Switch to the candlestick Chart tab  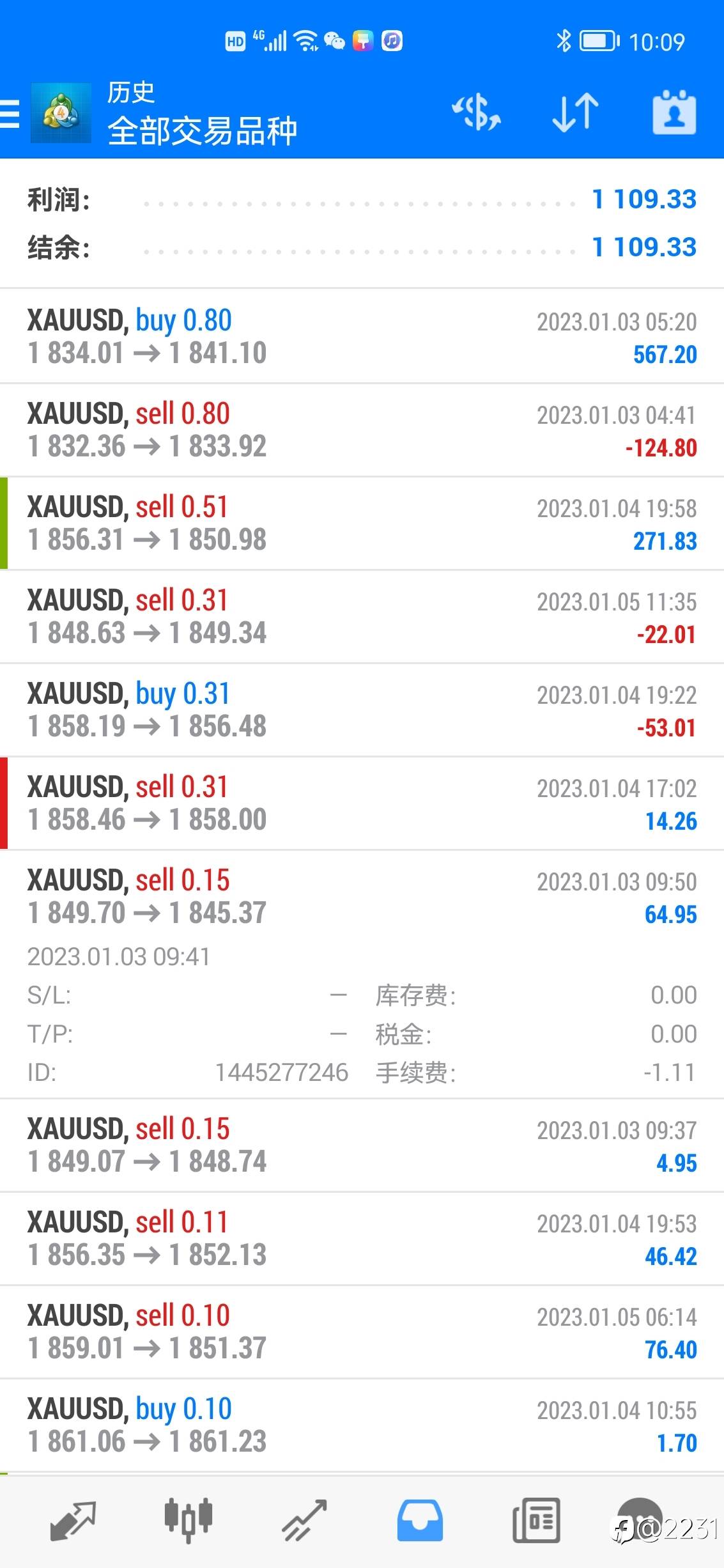click(x=189, y=1520)
